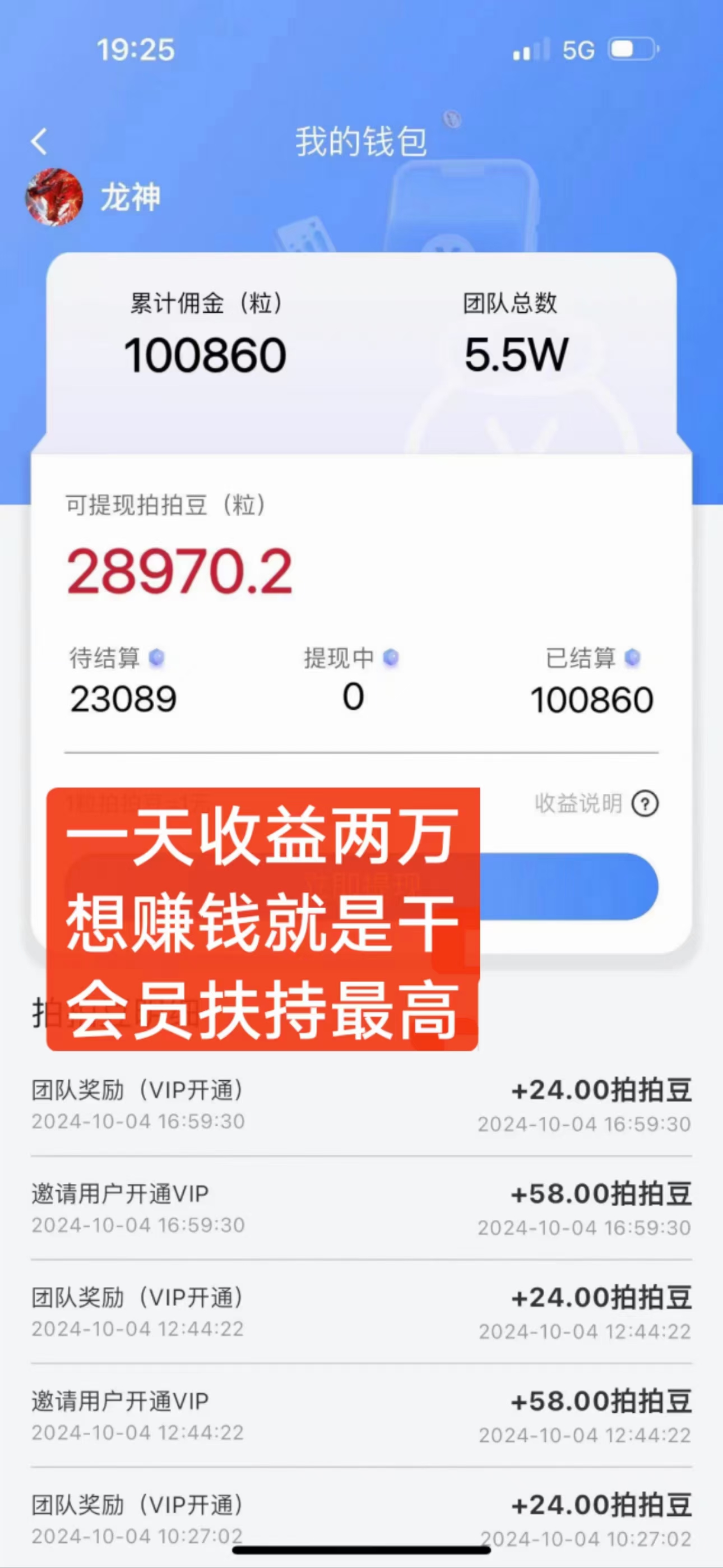Tap the blue withdraw button
723x1568 pixels.
361,886
